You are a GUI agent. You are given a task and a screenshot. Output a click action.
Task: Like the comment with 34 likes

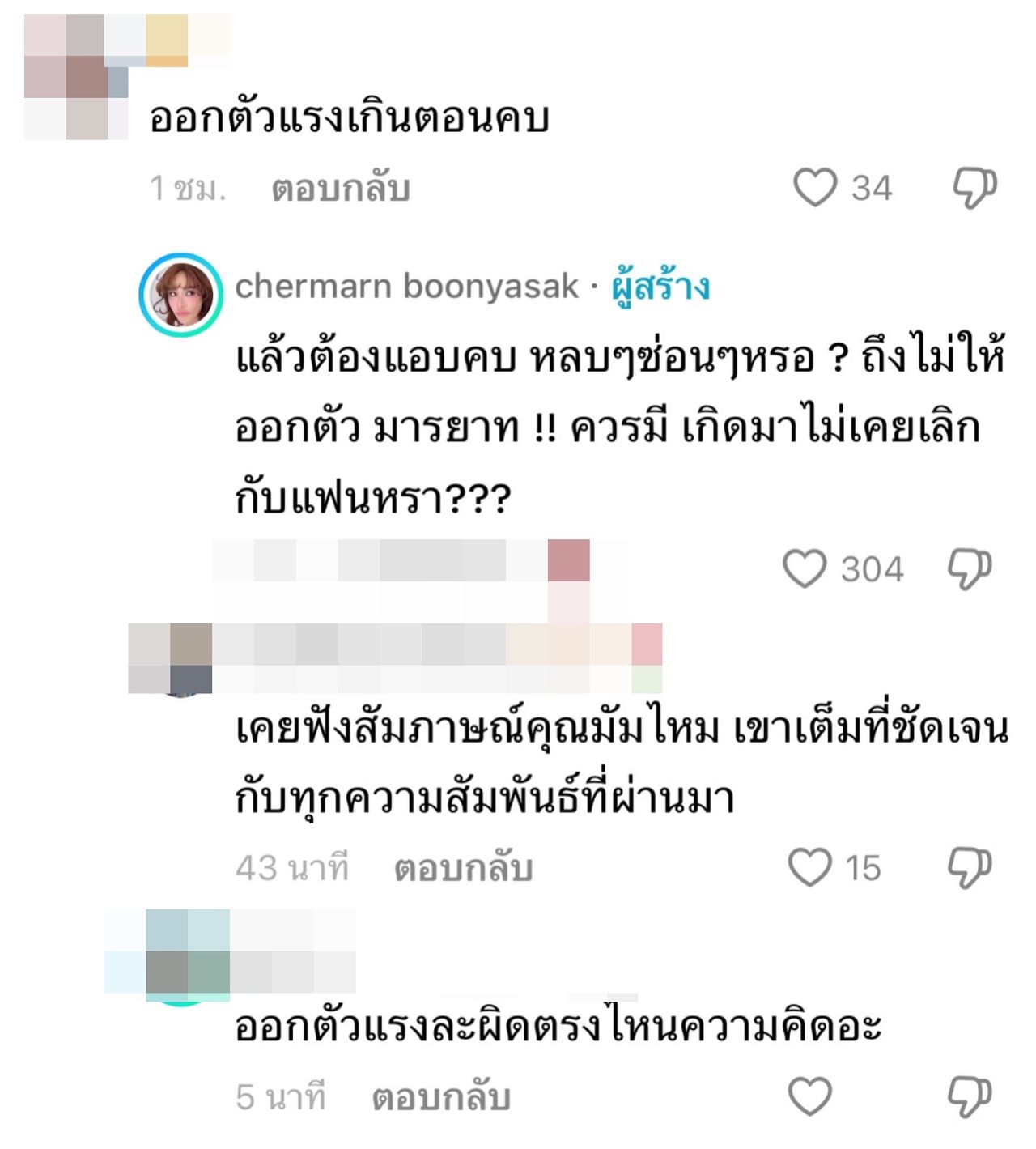coord(814,188)
